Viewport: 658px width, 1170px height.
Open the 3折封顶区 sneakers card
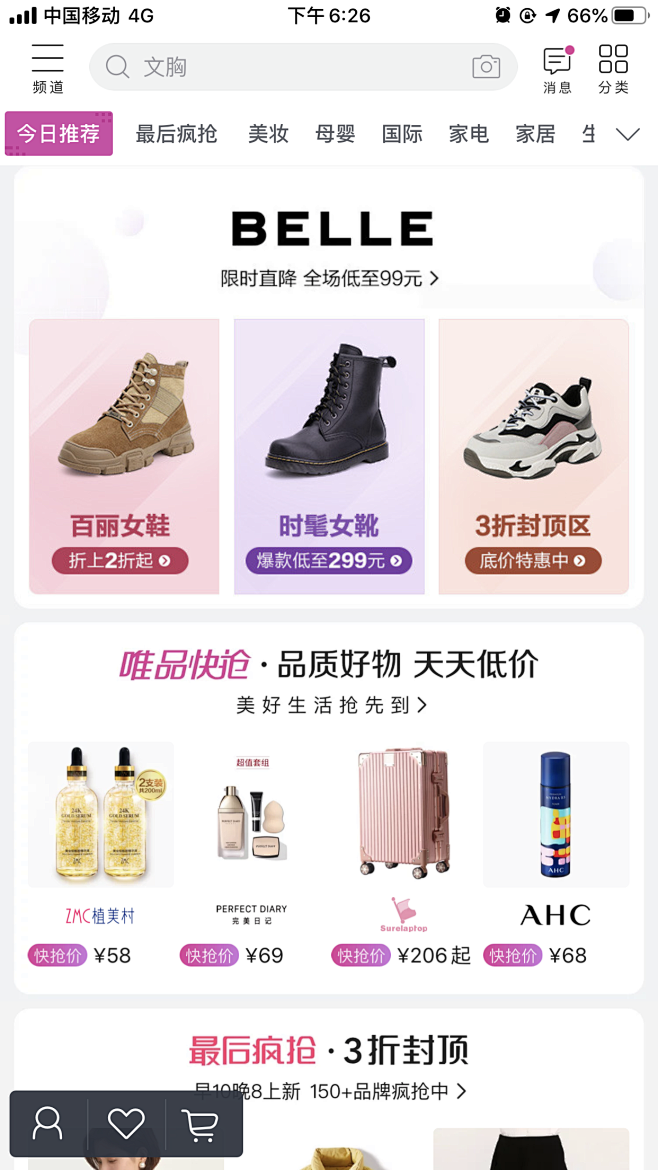pyautogui.click(x=533, y=456)
